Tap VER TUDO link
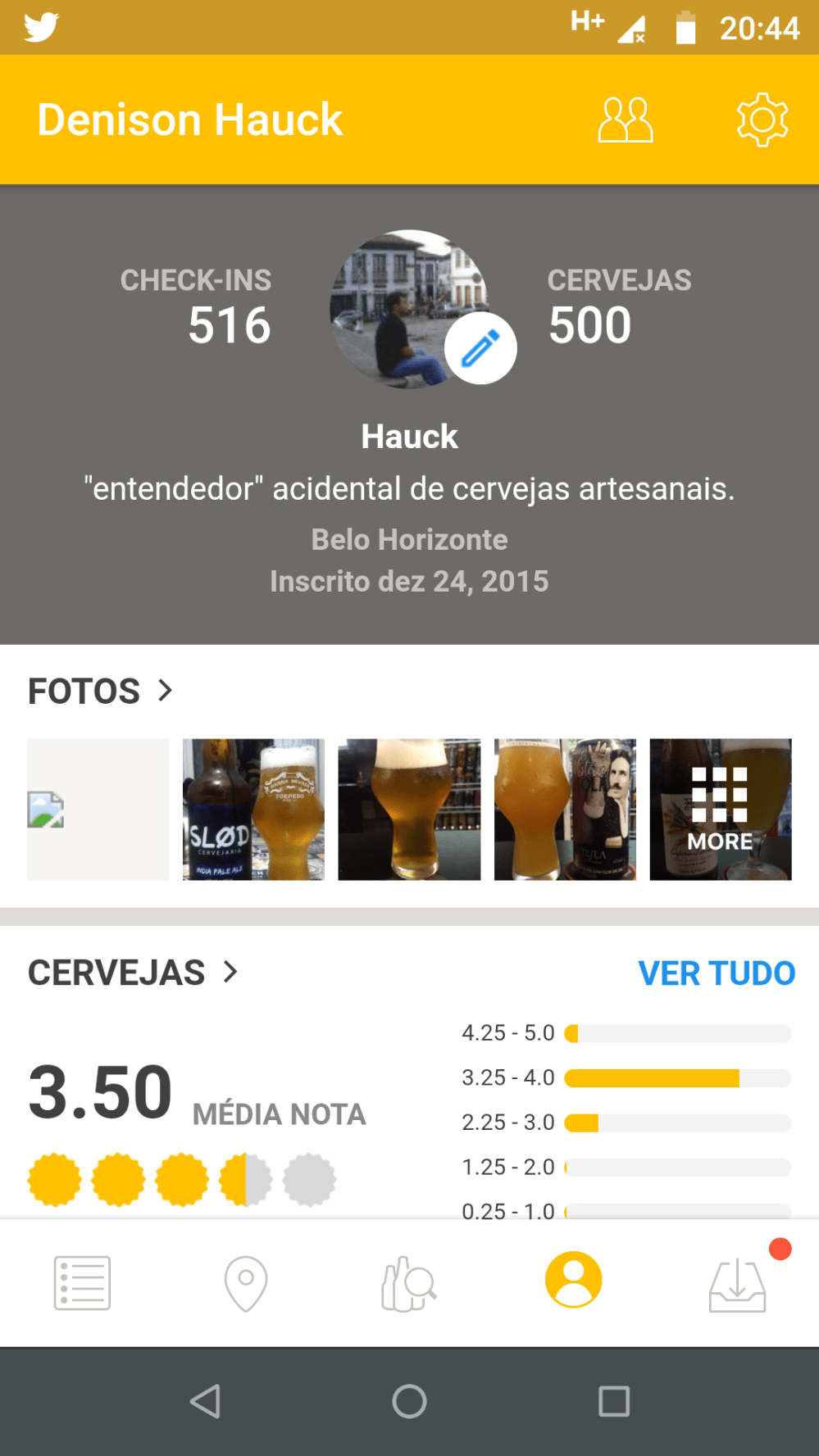Screen dimensions: 819x1456 (x=716, y=973)
